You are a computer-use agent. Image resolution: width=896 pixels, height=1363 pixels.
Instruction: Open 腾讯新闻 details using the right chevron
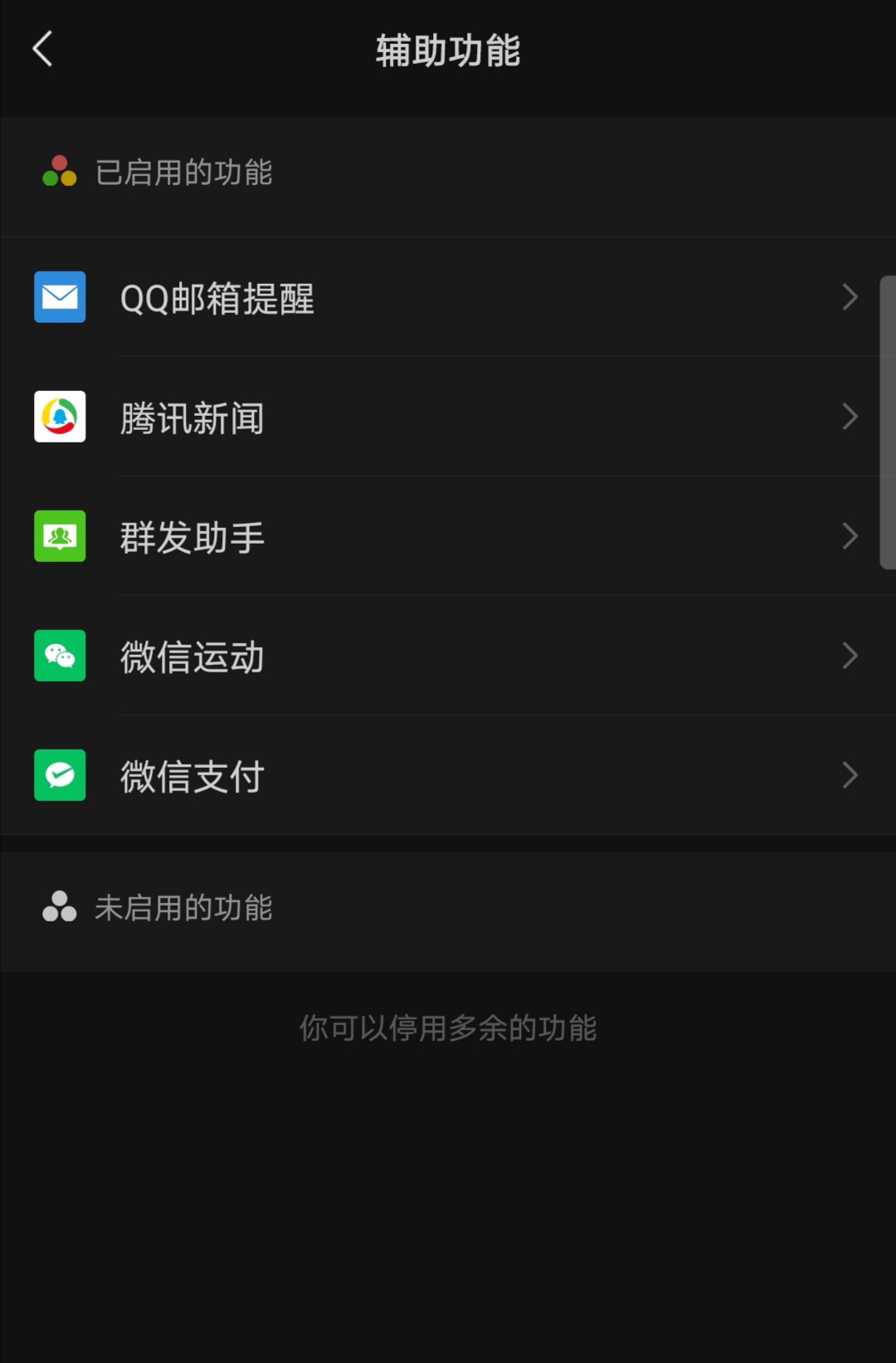point(850,418)
